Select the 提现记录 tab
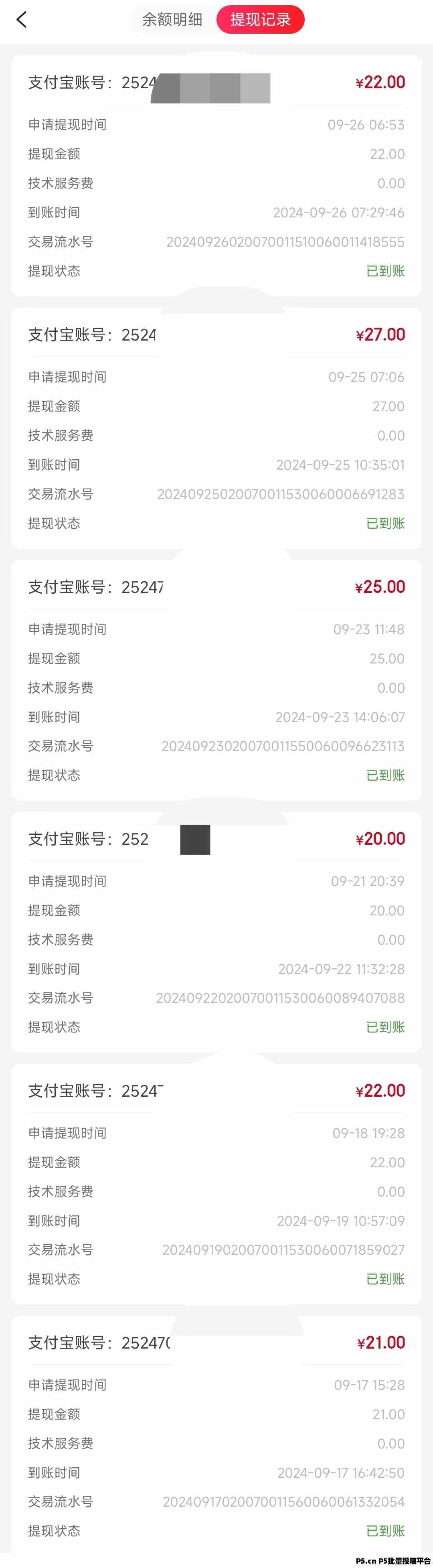433x1568 pixels. coord(260,20)
